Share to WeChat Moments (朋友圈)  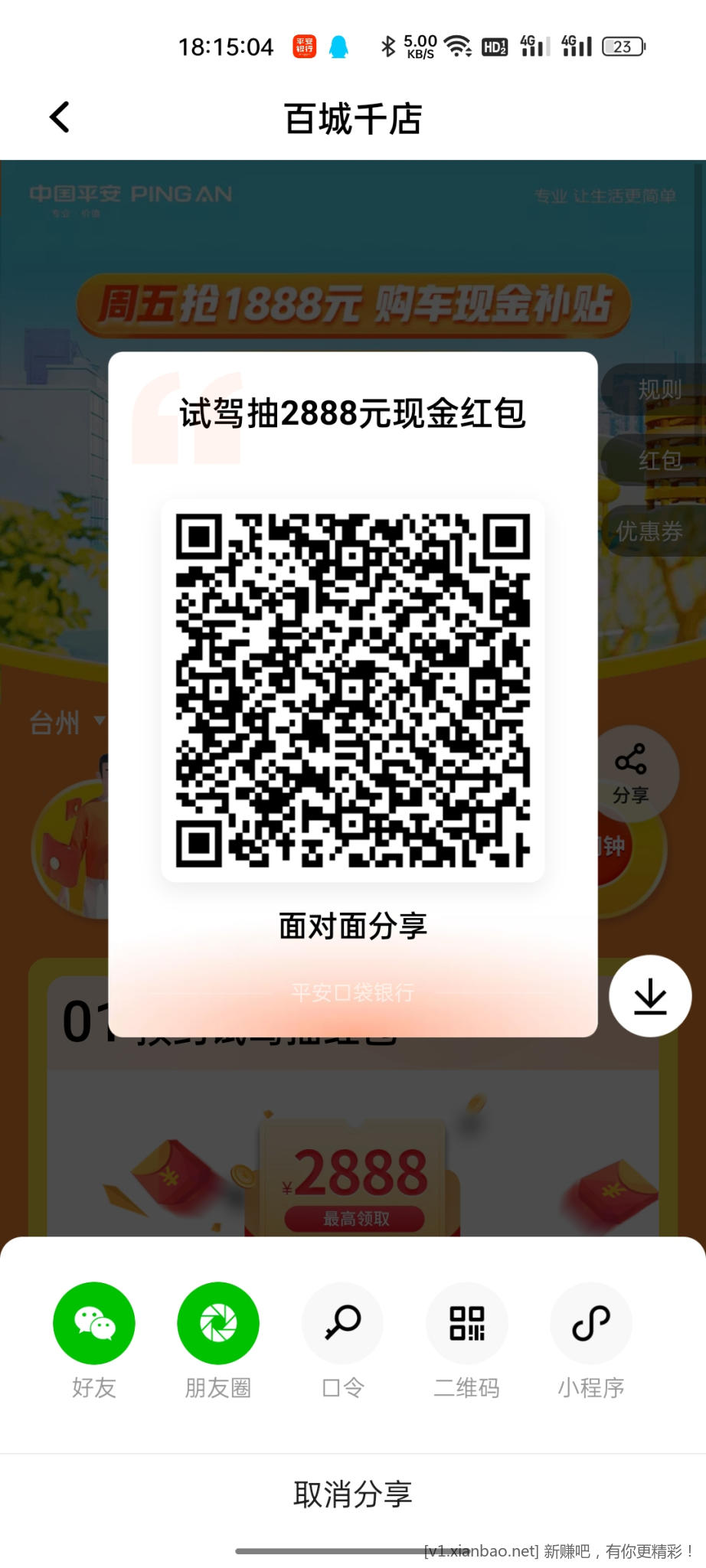tap(218, 1323)
